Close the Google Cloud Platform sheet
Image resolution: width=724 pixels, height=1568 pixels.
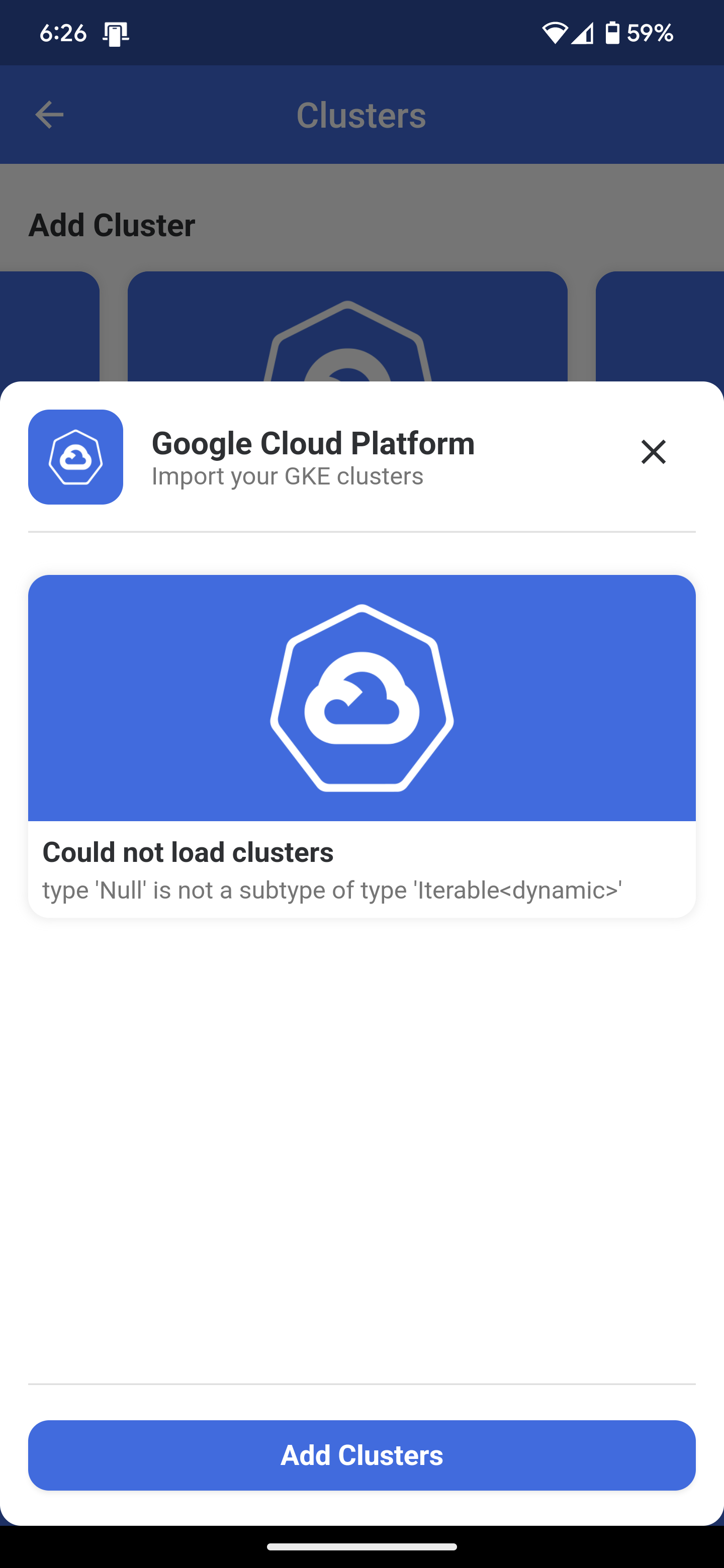pyautogui.click(x=653, y=452)
